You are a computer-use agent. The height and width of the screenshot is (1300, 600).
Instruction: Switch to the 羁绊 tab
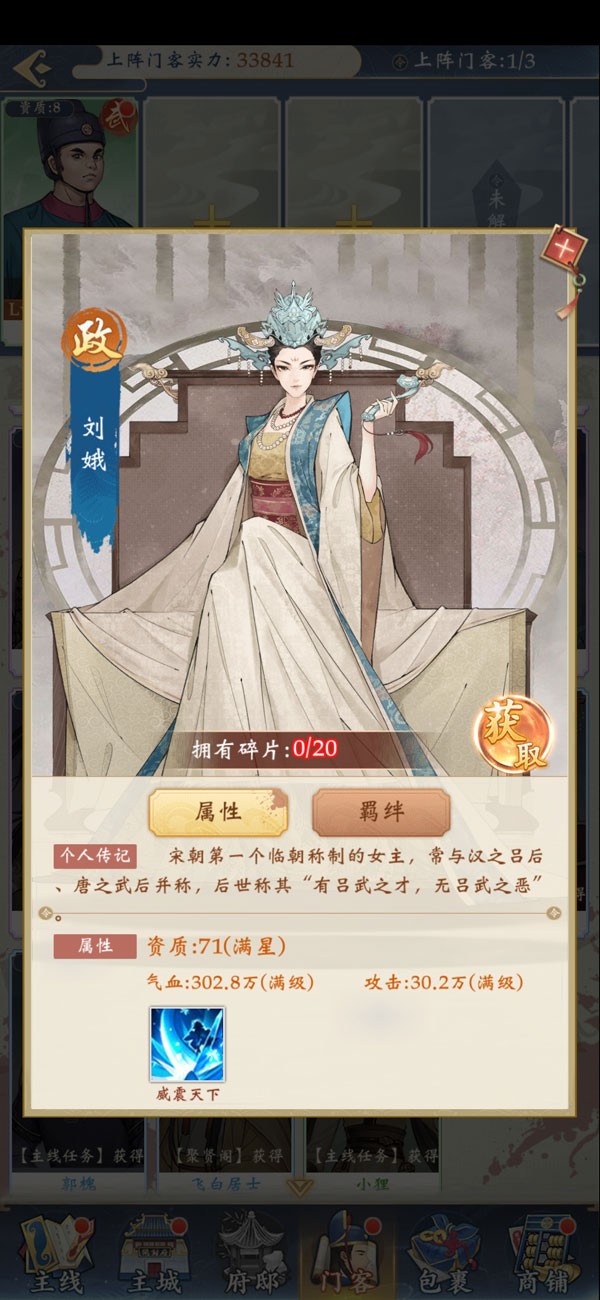[381, 812]
